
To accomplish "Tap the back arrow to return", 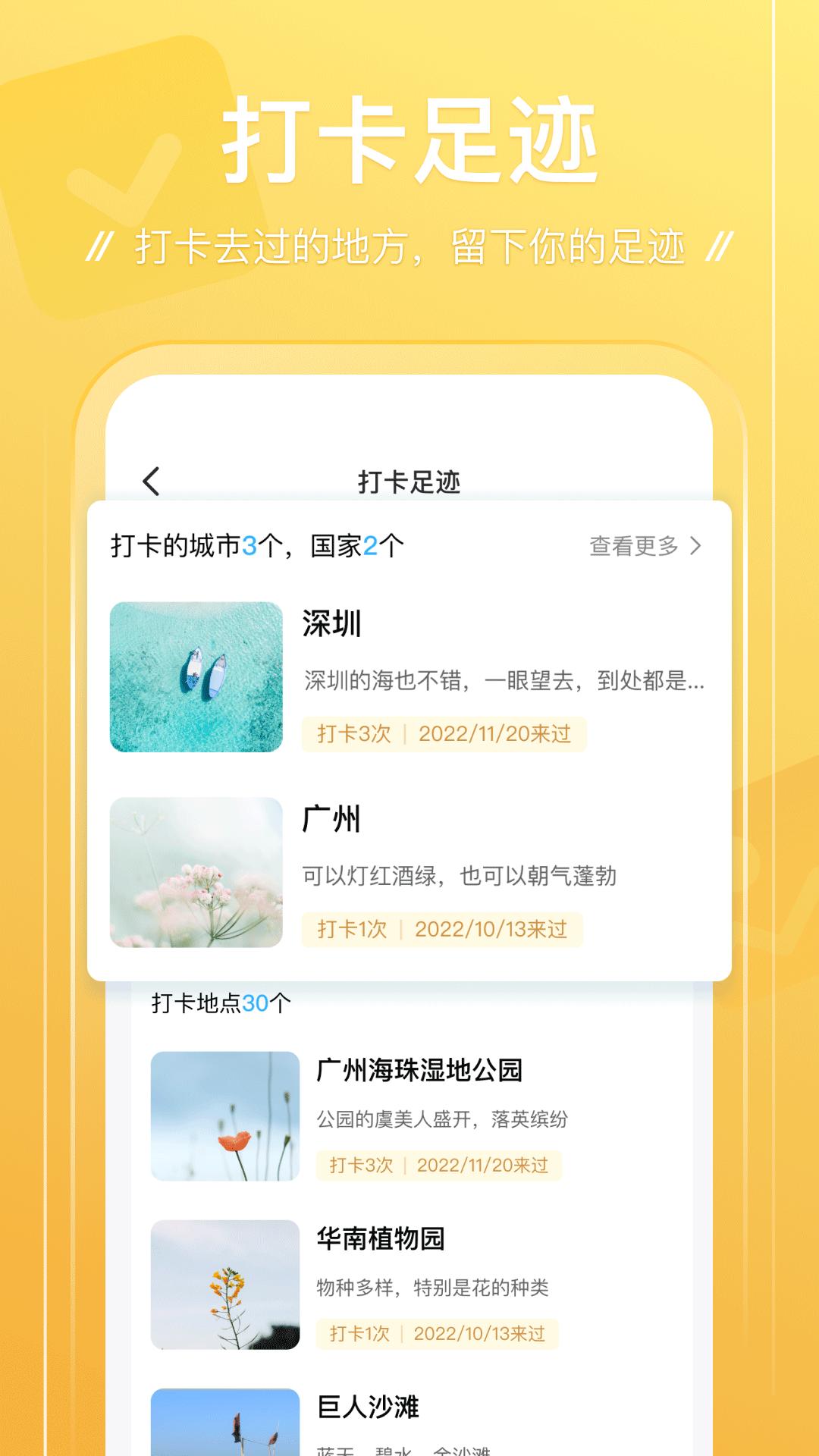I will point(152,481).
